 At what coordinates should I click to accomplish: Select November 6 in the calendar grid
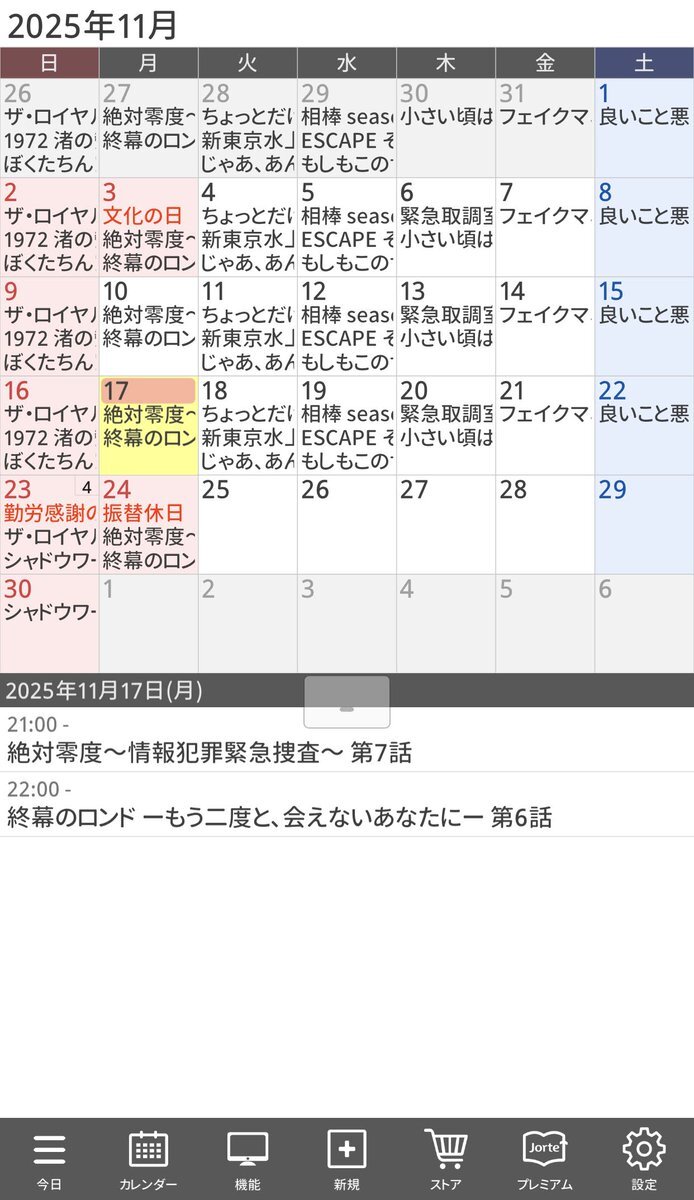[445, 227]
